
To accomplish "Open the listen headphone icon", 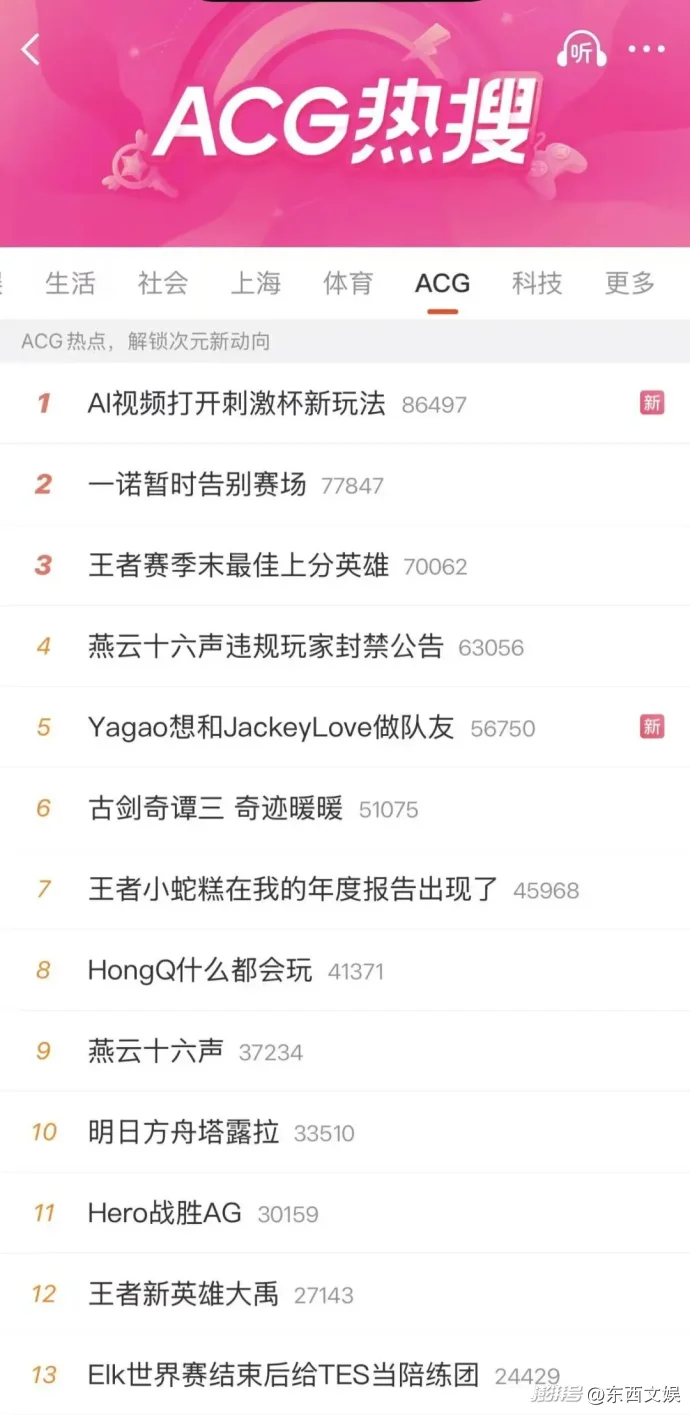I will click(582, 50).
